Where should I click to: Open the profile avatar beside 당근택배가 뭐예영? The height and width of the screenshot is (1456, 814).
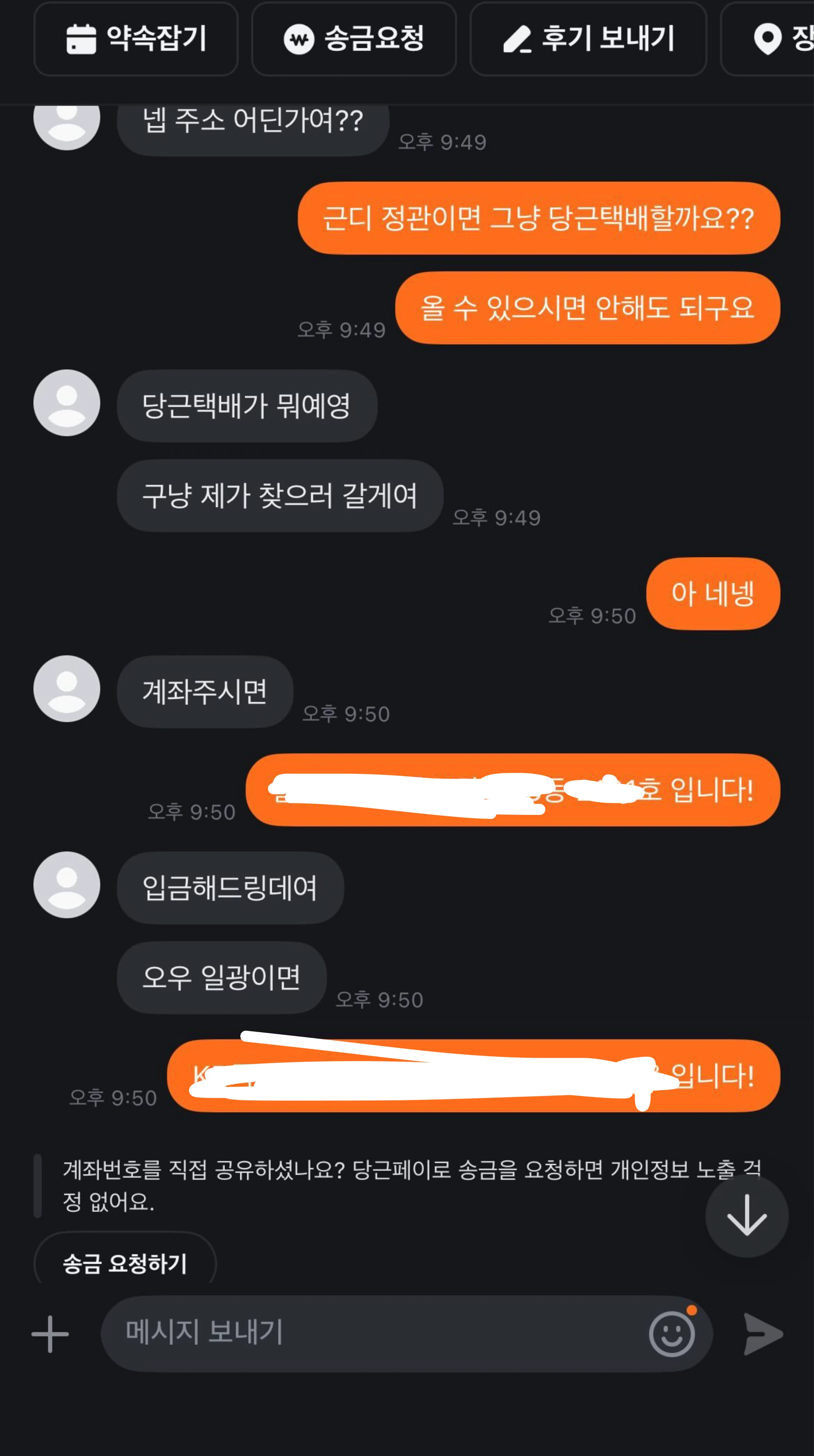[x=67, y=402]
